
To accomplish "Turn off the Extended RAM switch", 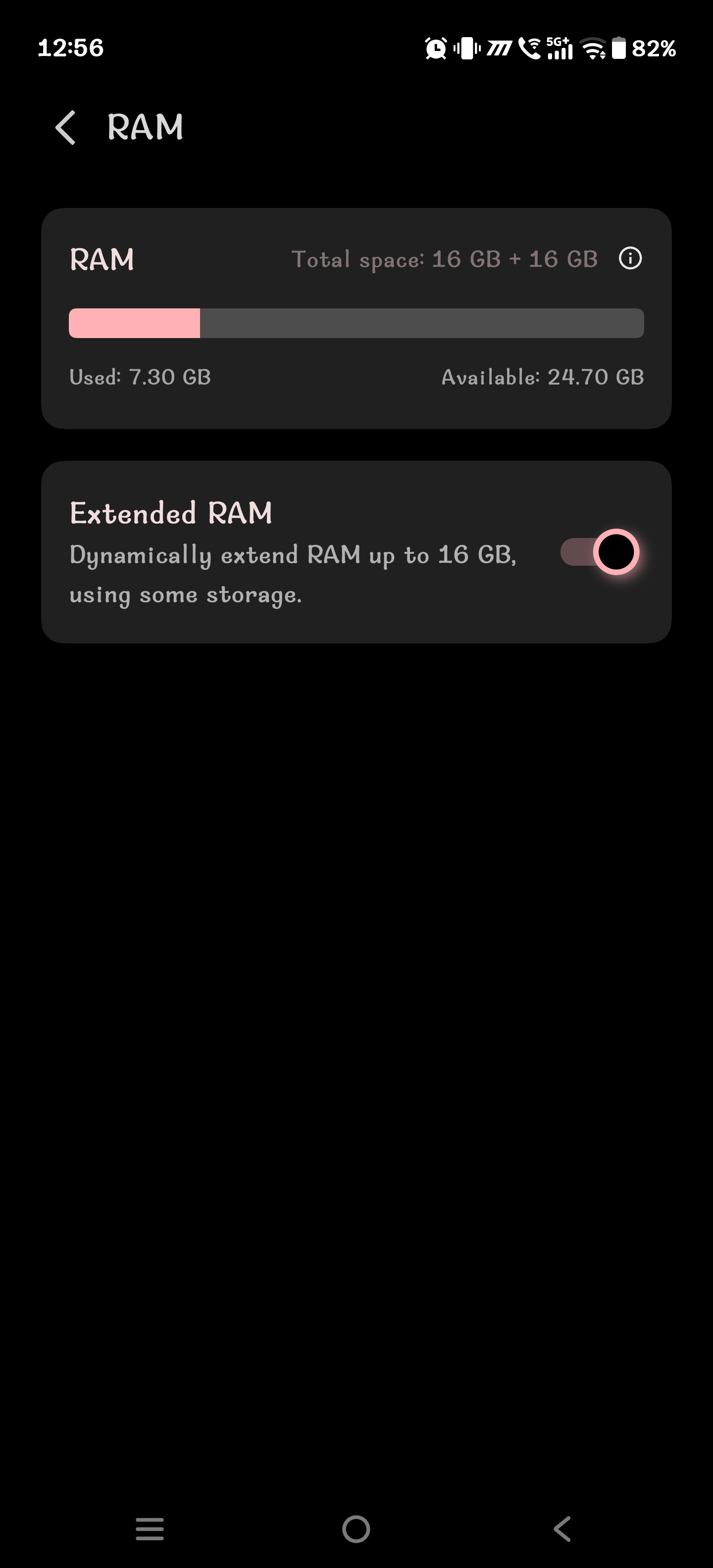I will (599, 552).
